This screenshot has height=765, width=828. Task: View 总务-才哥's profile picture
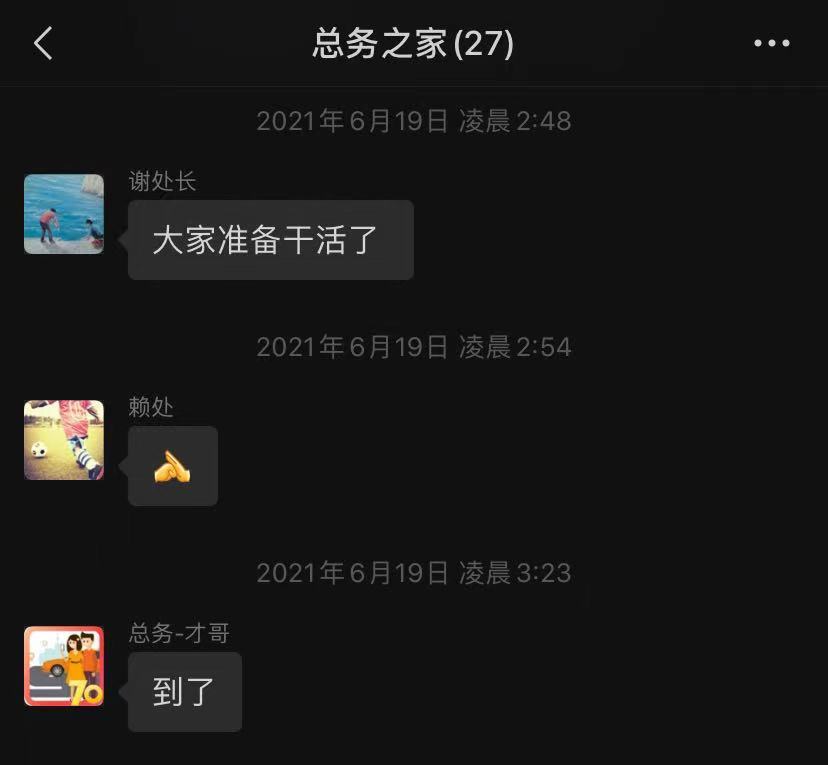click(x=64, y=666)
